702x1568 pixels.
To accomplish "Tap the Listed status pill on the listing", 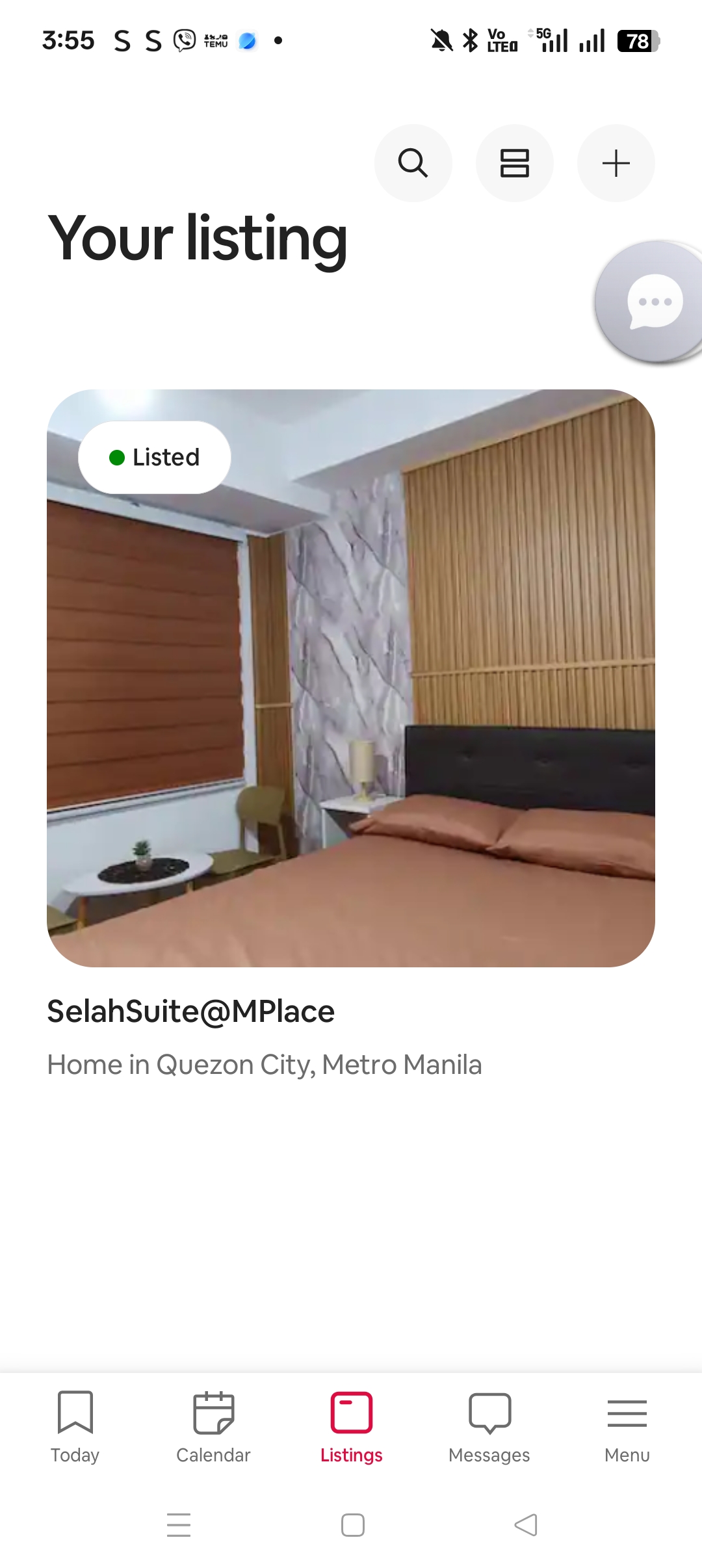I will click(154, 456).
